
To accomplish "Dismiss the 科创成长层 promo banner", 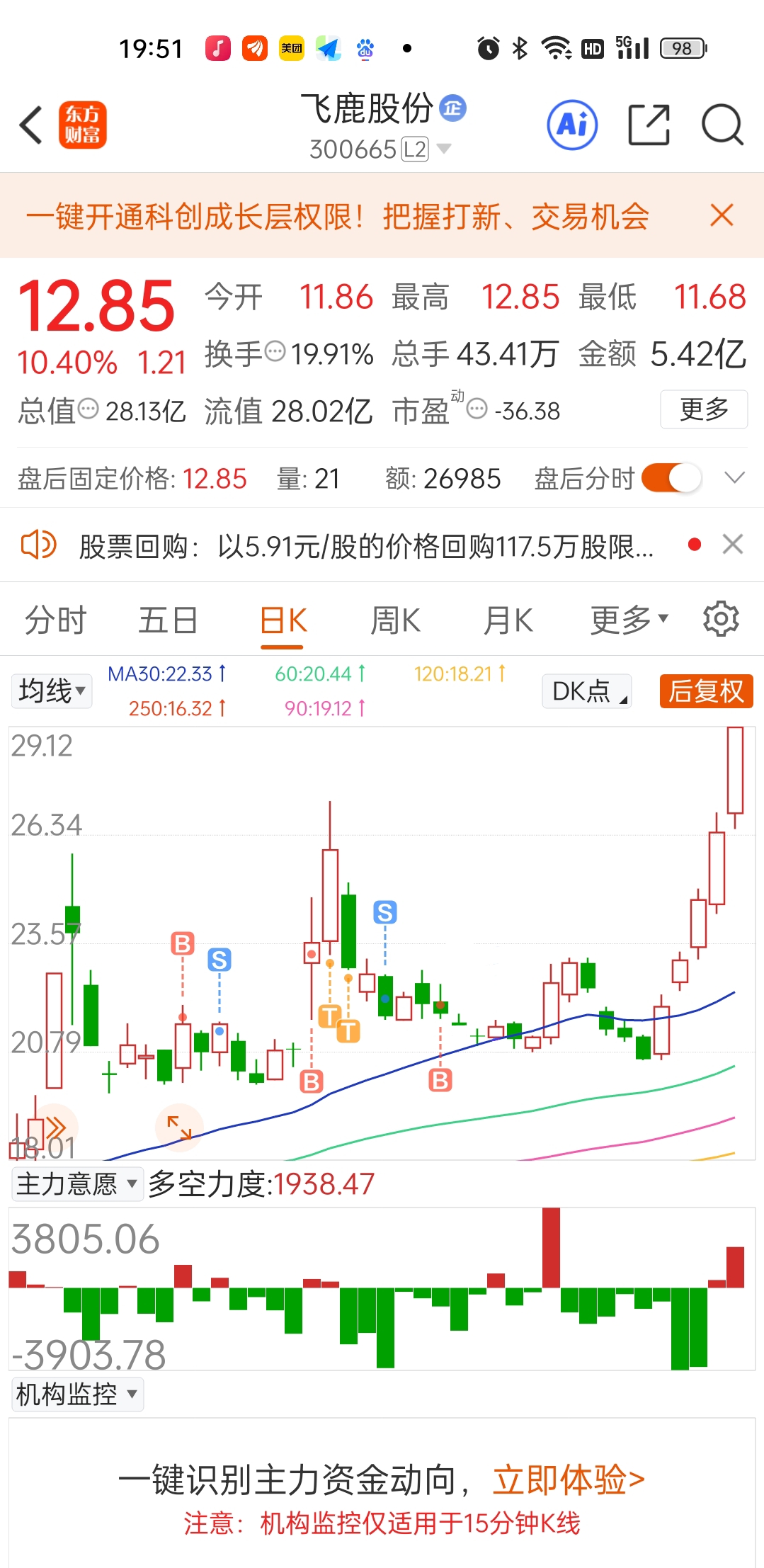I will pyautogui.click(x=722, y=215).
